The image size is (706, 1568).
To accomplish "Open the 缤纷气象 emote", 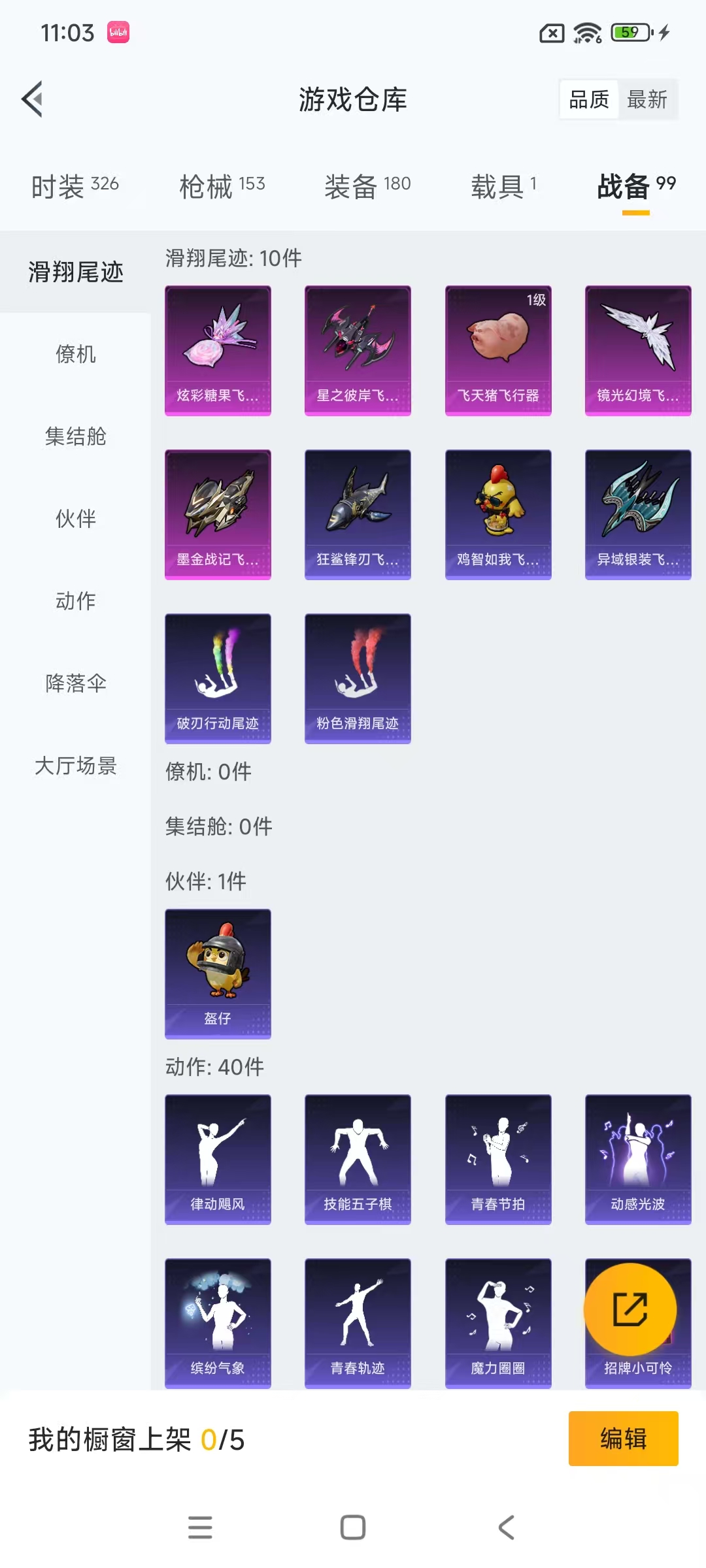I will pyautogui.click(x=218, y=1323).
